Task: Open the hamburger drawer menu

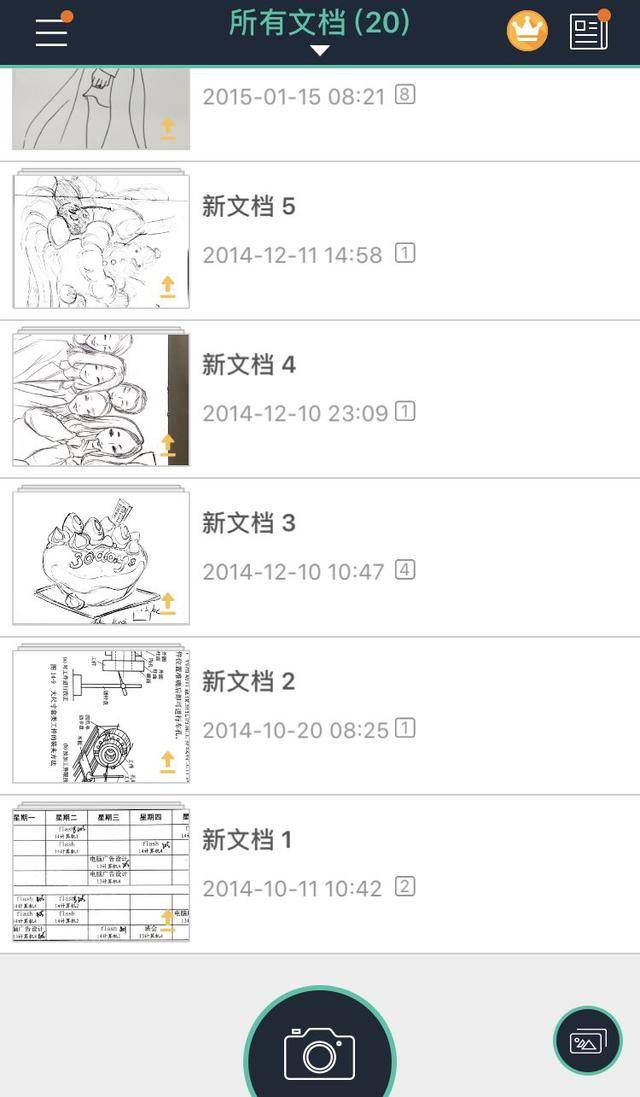Action: 51,32
